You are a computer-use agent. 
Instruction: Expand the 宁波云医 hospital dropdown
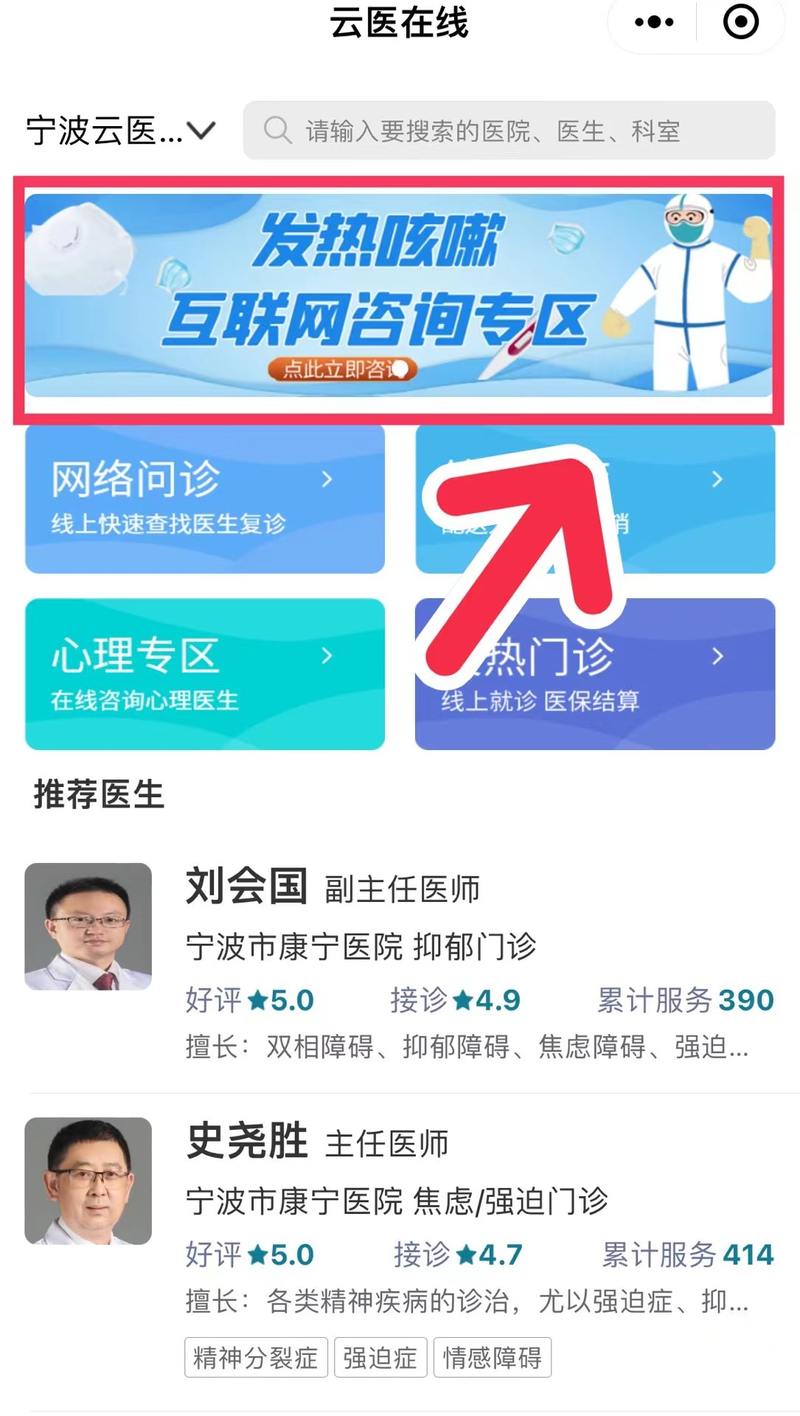(121, 130)
